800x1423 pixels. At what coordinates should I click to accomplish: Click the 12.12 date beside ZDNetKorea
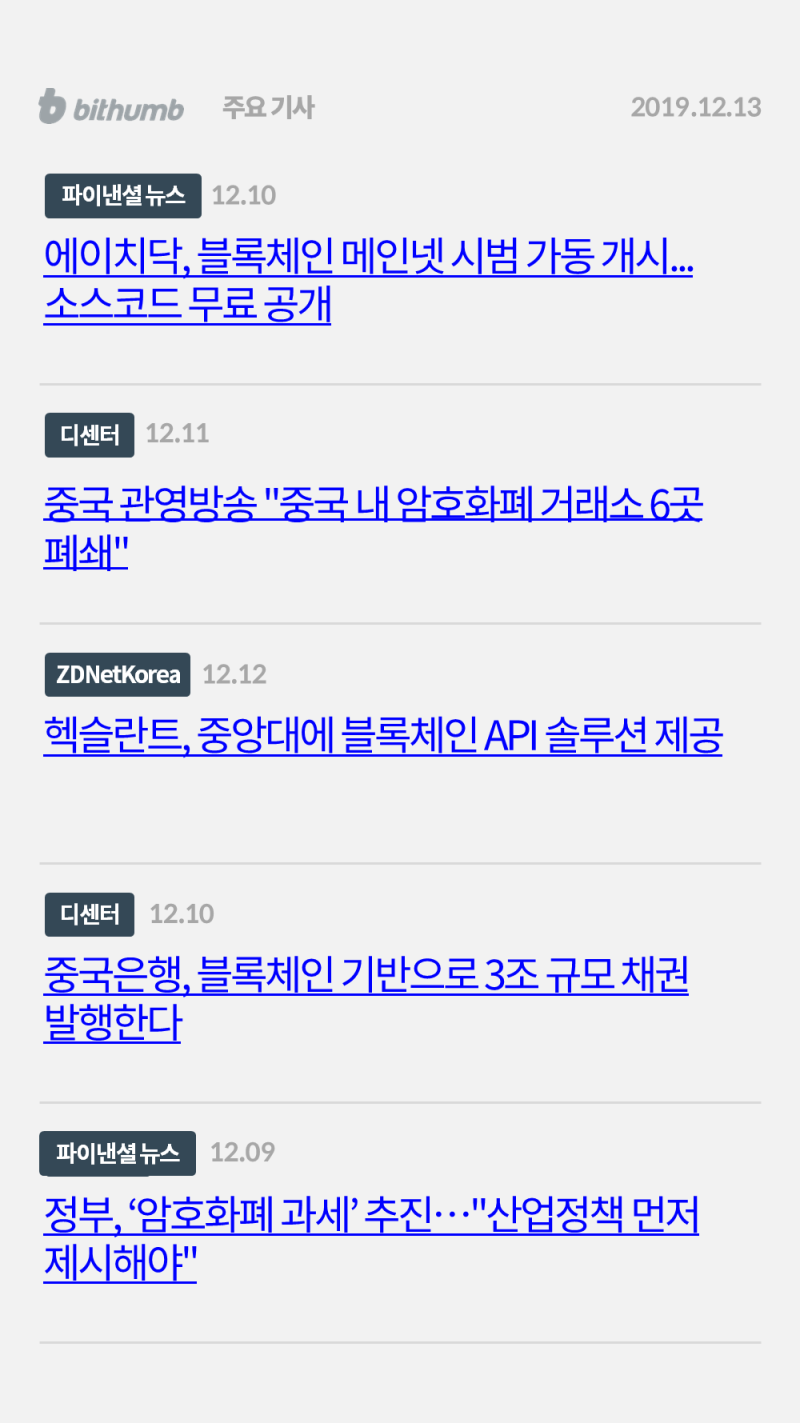tap(234, 674)
